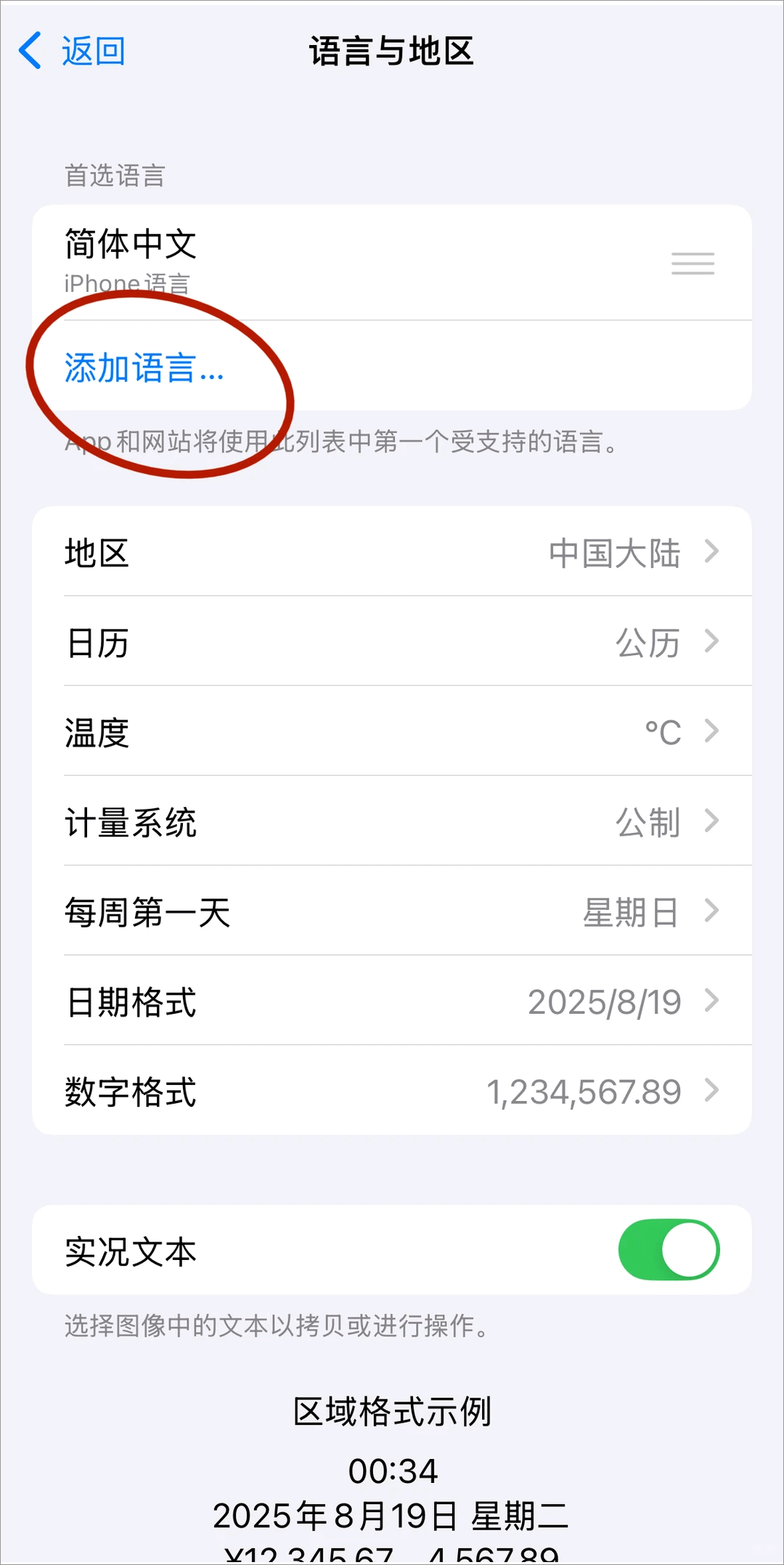This screenshot has width=784, height=1565.
Task: Open 数字格式 number format options
Action: (392, 1092)
